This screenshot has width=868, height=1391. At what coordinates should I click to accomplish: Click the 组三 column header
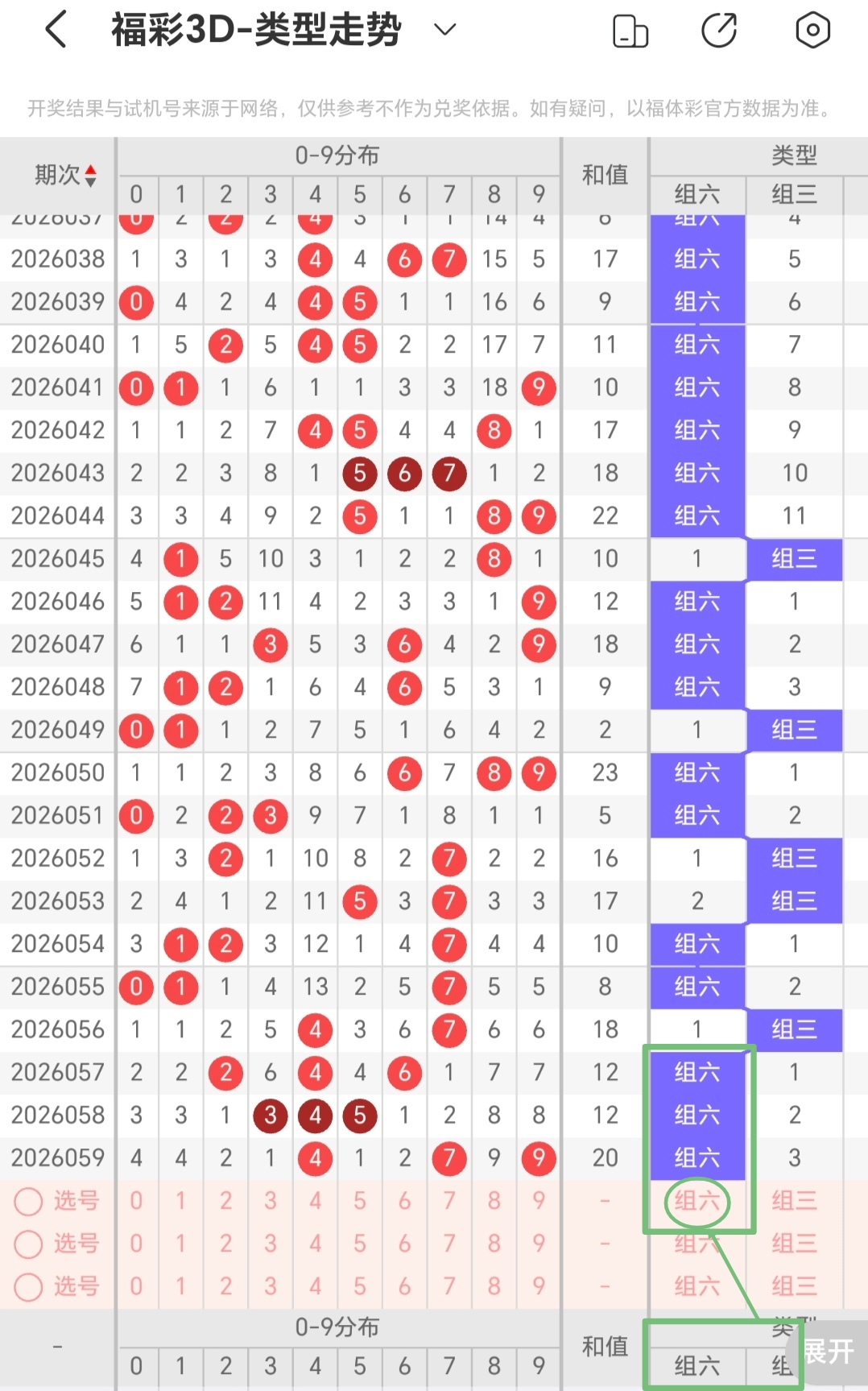click(795, 194)
